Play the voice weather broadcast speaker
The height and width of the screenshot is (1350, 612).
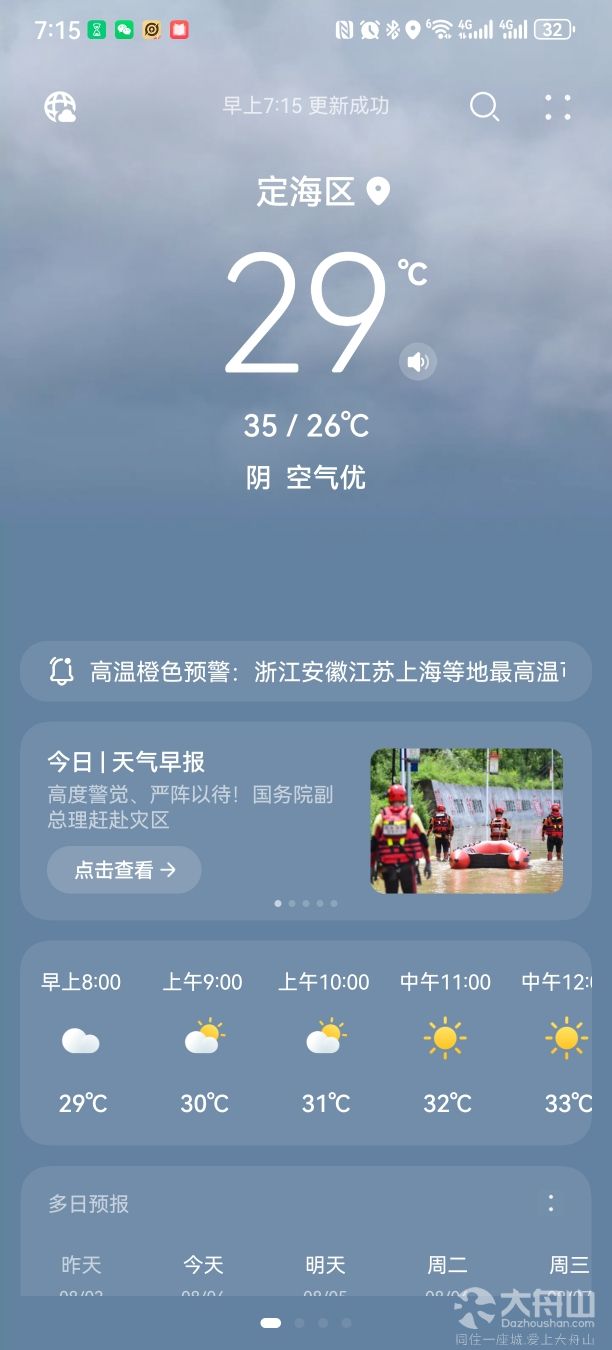(x=418, y=361)
